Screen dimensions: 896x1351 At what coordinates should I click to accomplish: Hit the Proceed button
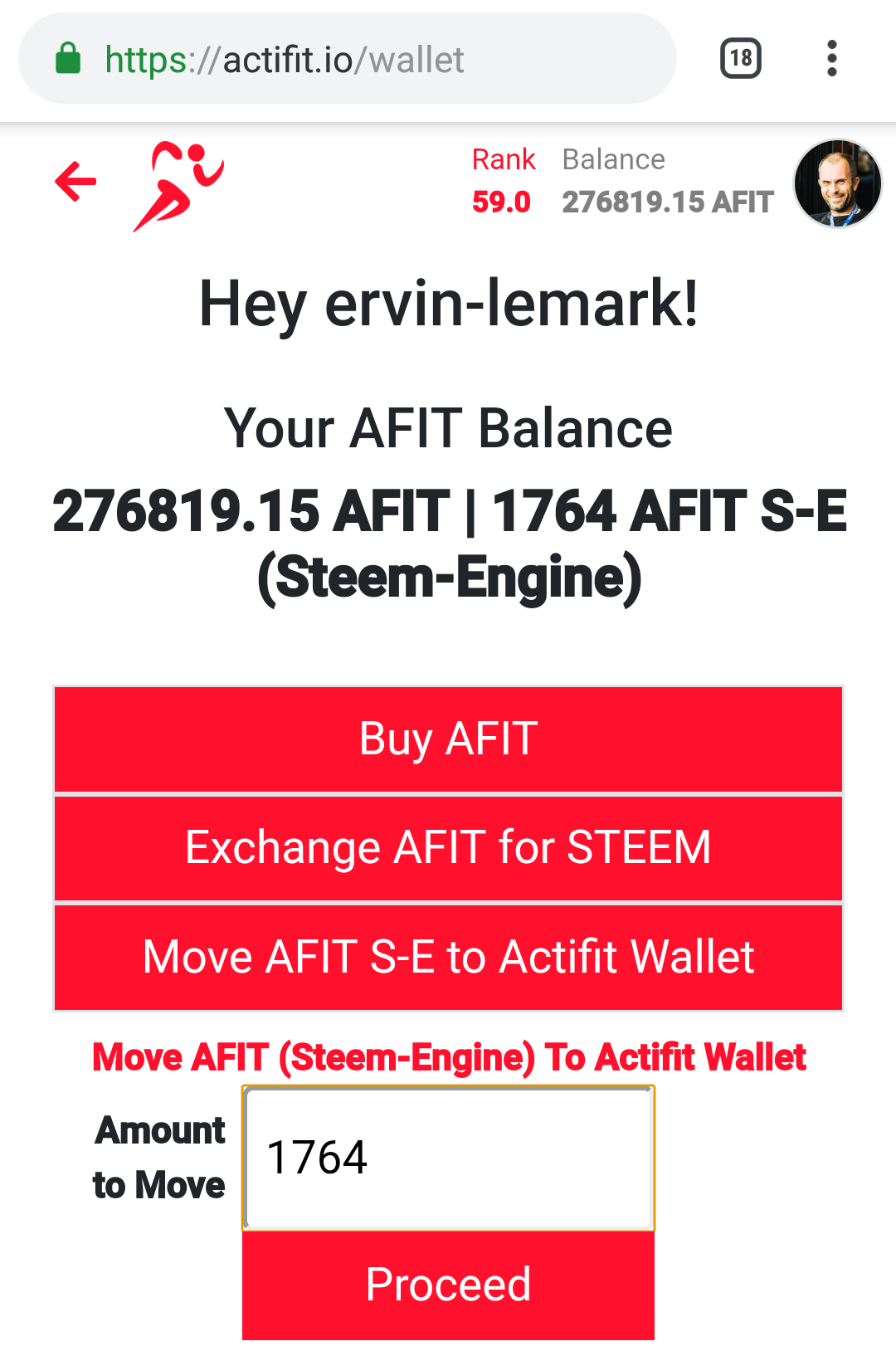pyautogui.click(x=448, y=1285)
